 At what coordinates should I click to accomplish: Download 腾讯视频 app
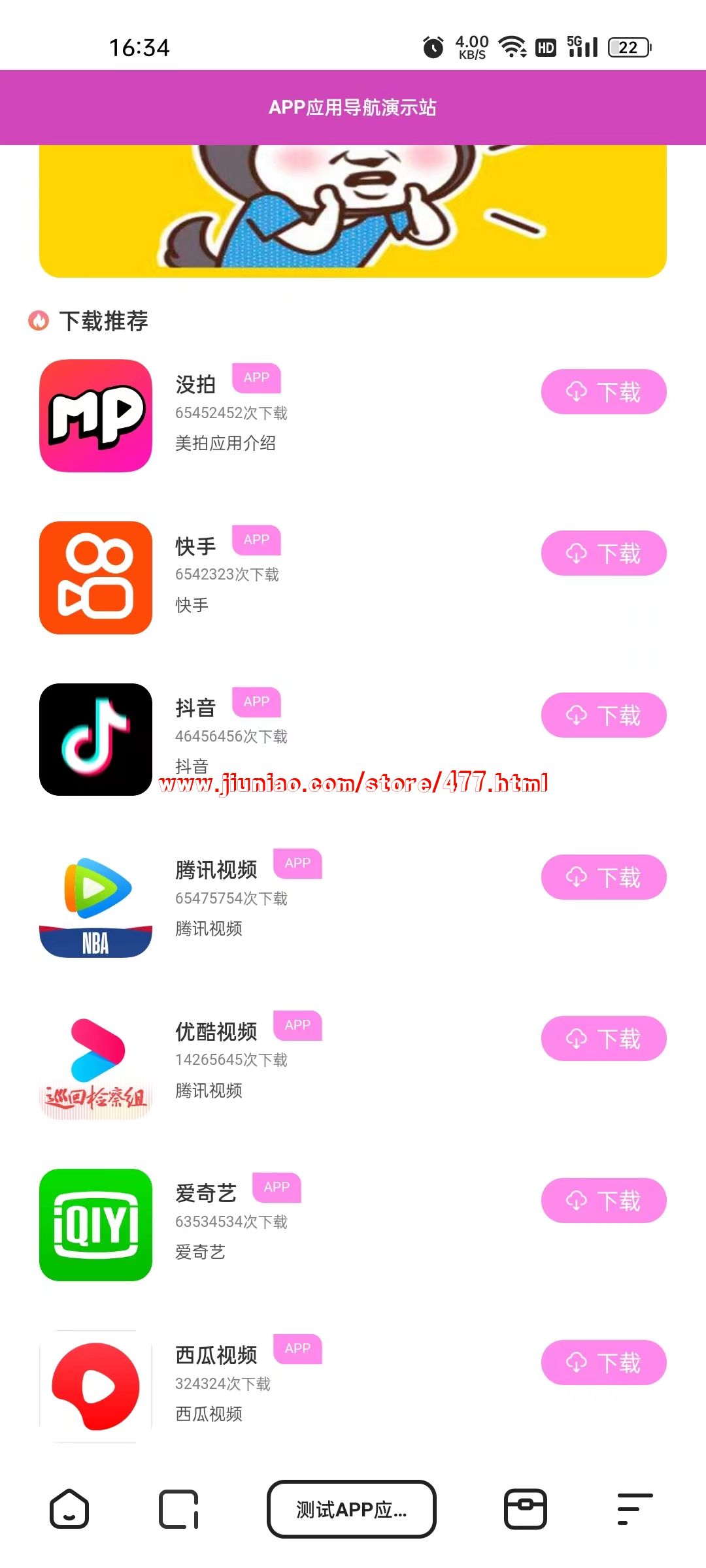click(603, 877)
